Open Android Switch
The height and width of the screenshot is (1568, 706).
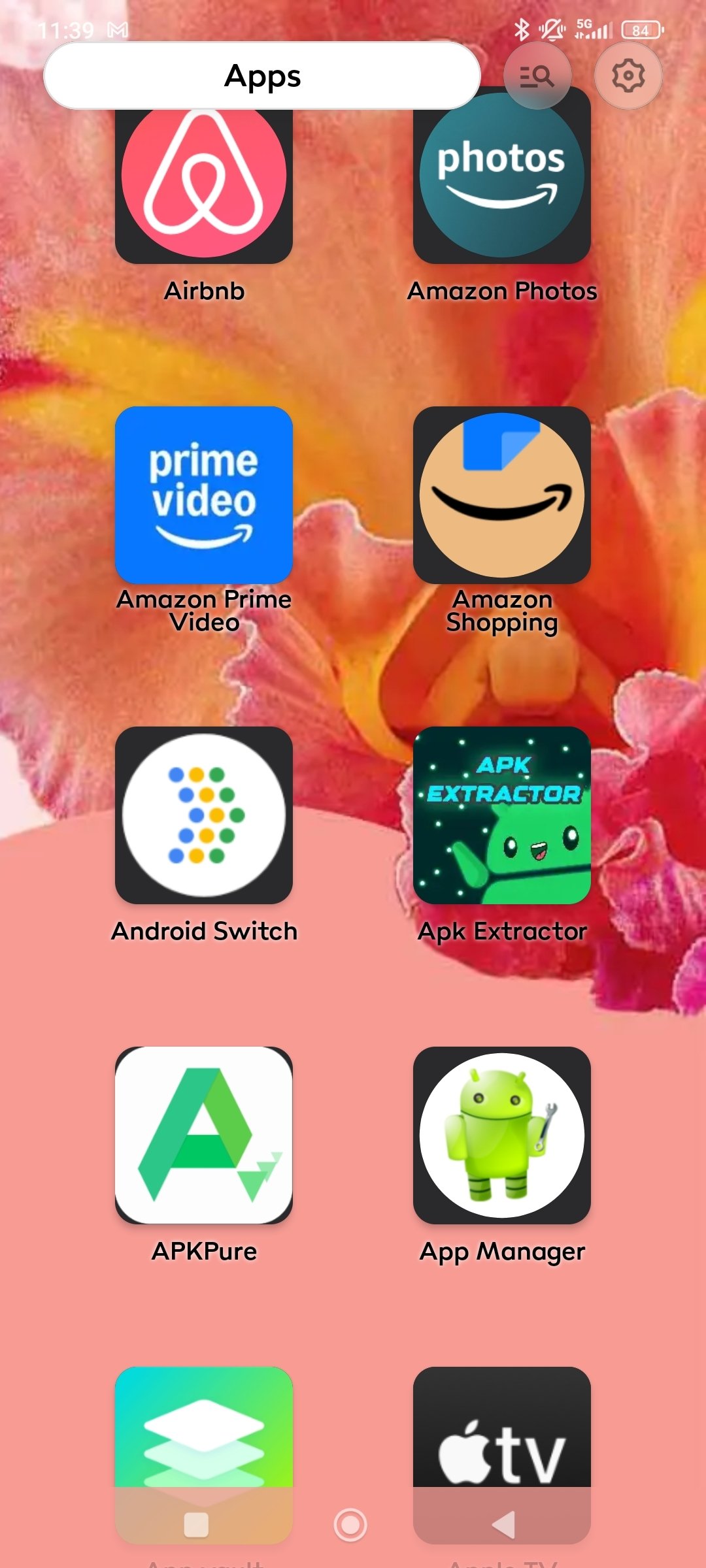pyautogui.click(x=204, y=815)
